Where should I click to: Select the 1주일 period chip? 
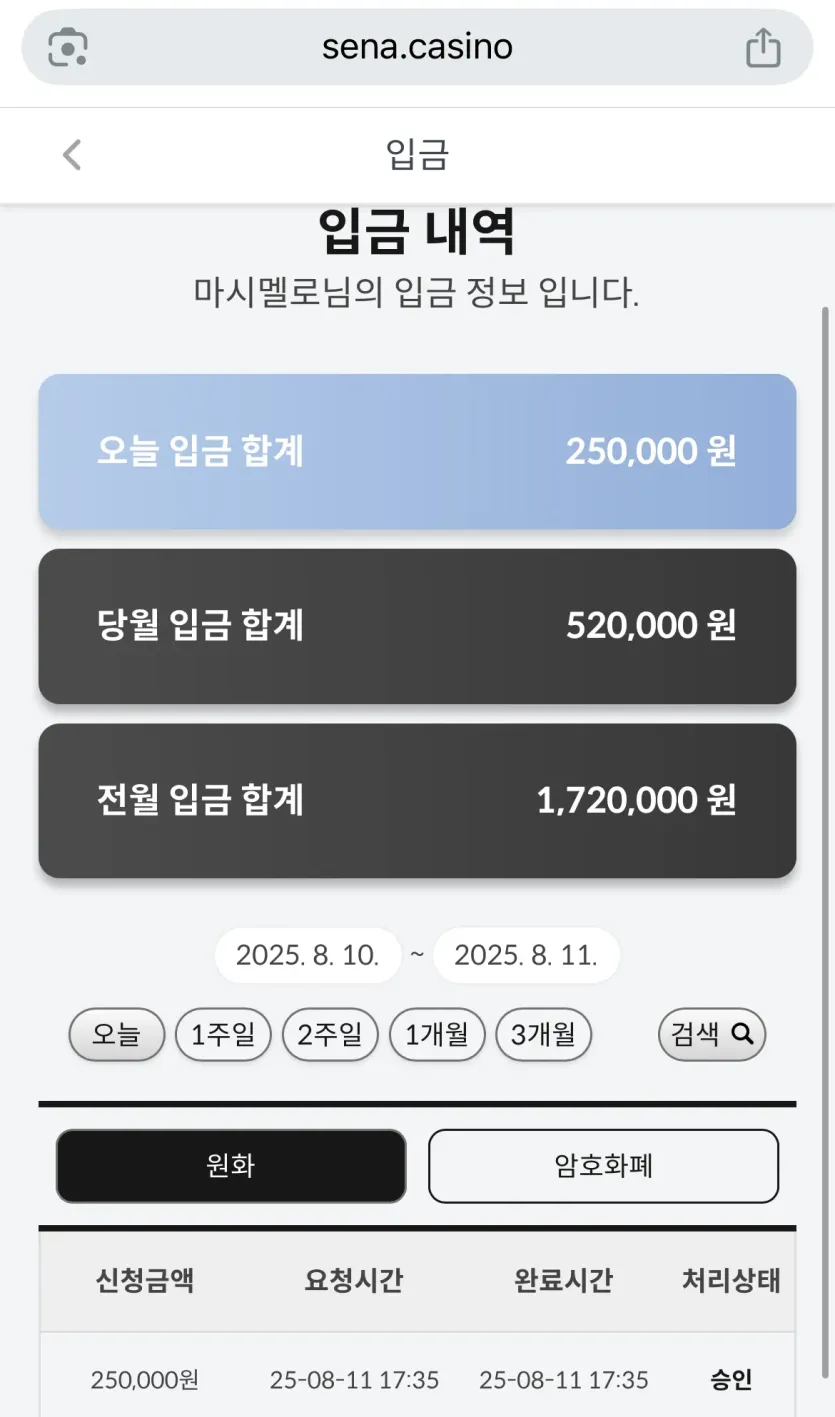pos(223,1035)
